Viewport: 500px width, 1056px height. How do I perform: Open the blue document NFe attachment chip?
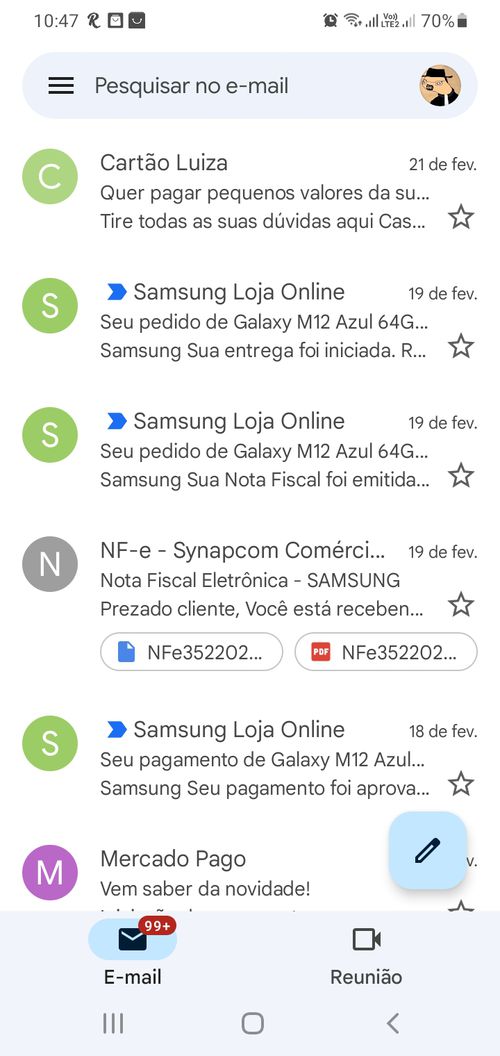click(x=191, y=652)
